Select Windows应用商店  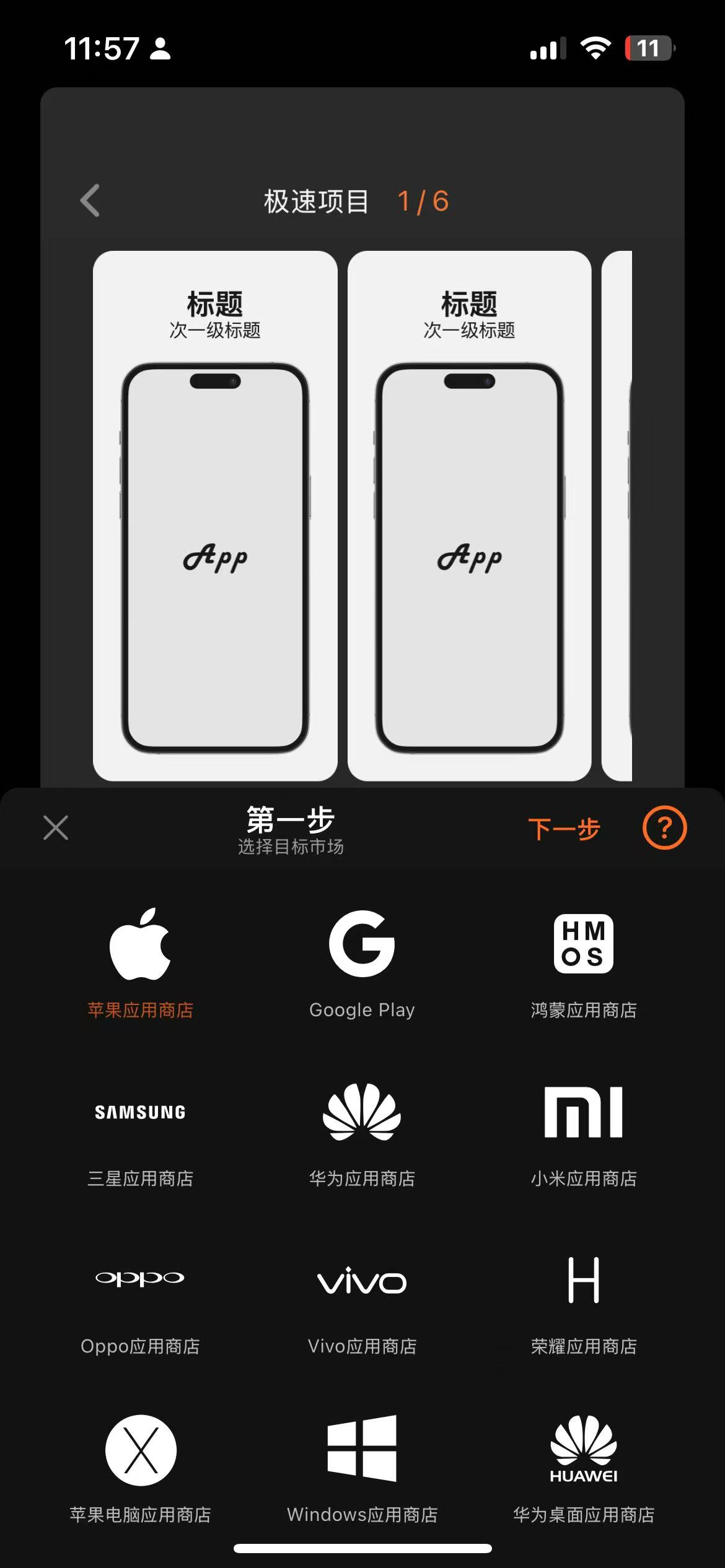click(x=362, y=1468)
